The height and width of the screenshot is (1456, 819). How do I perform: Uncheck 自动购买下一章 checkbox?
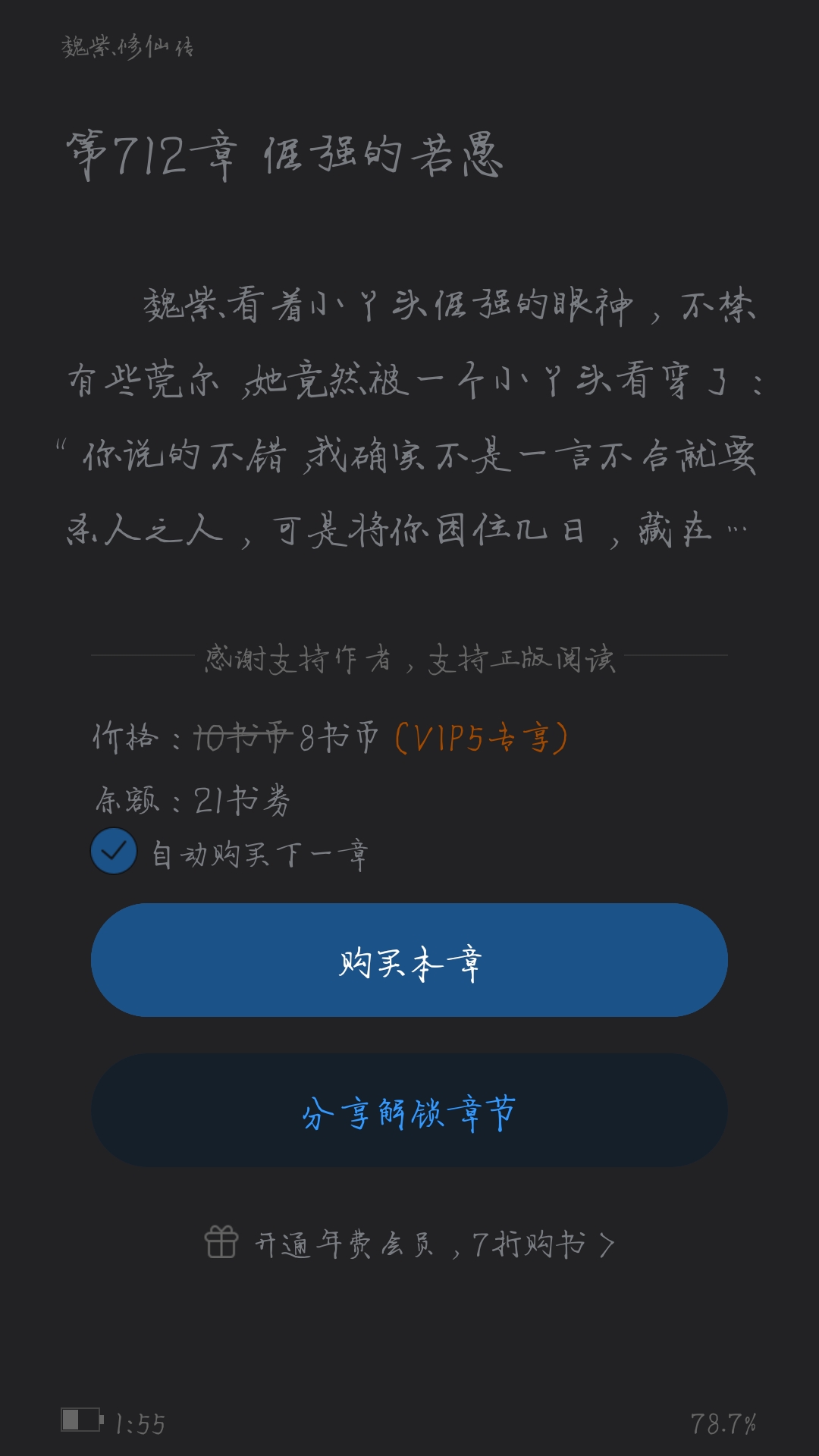coord(114,851)
